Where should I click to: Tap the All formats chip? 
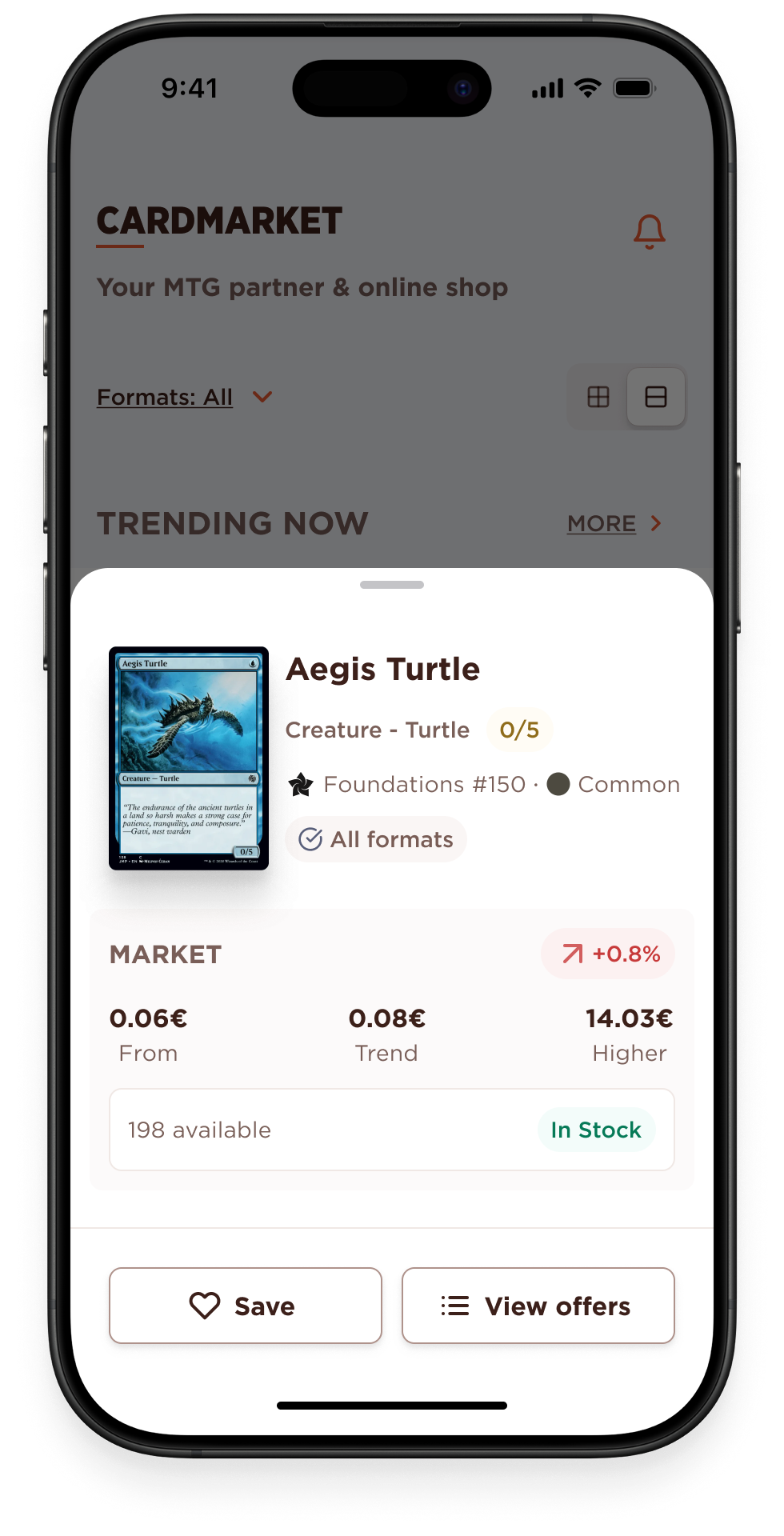point(376,839)
